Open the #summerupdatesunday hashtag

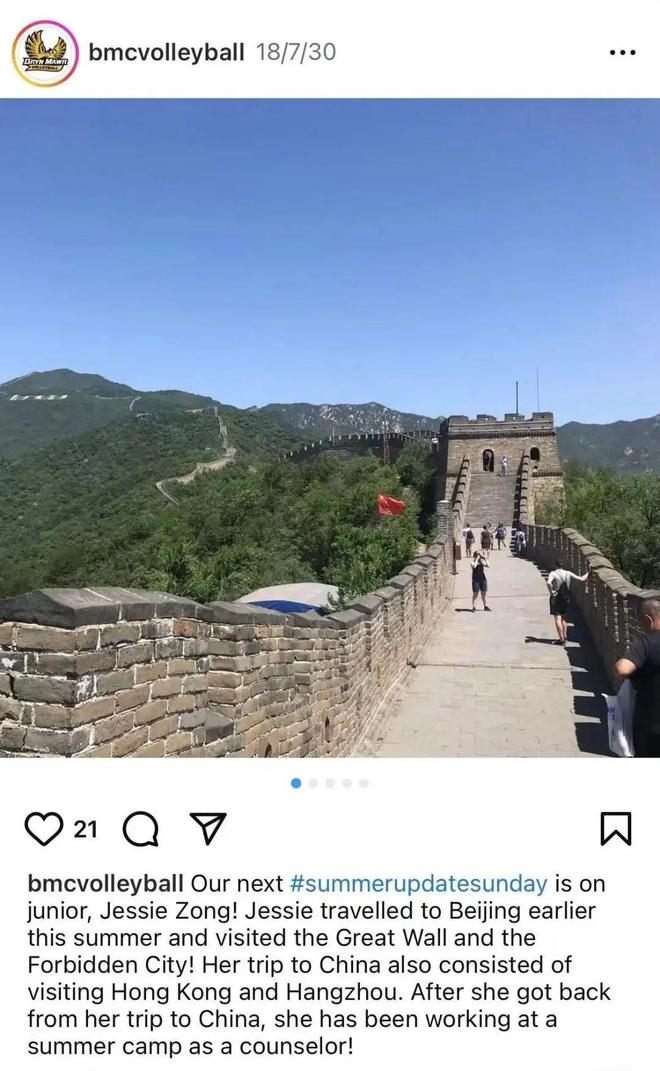418,883
